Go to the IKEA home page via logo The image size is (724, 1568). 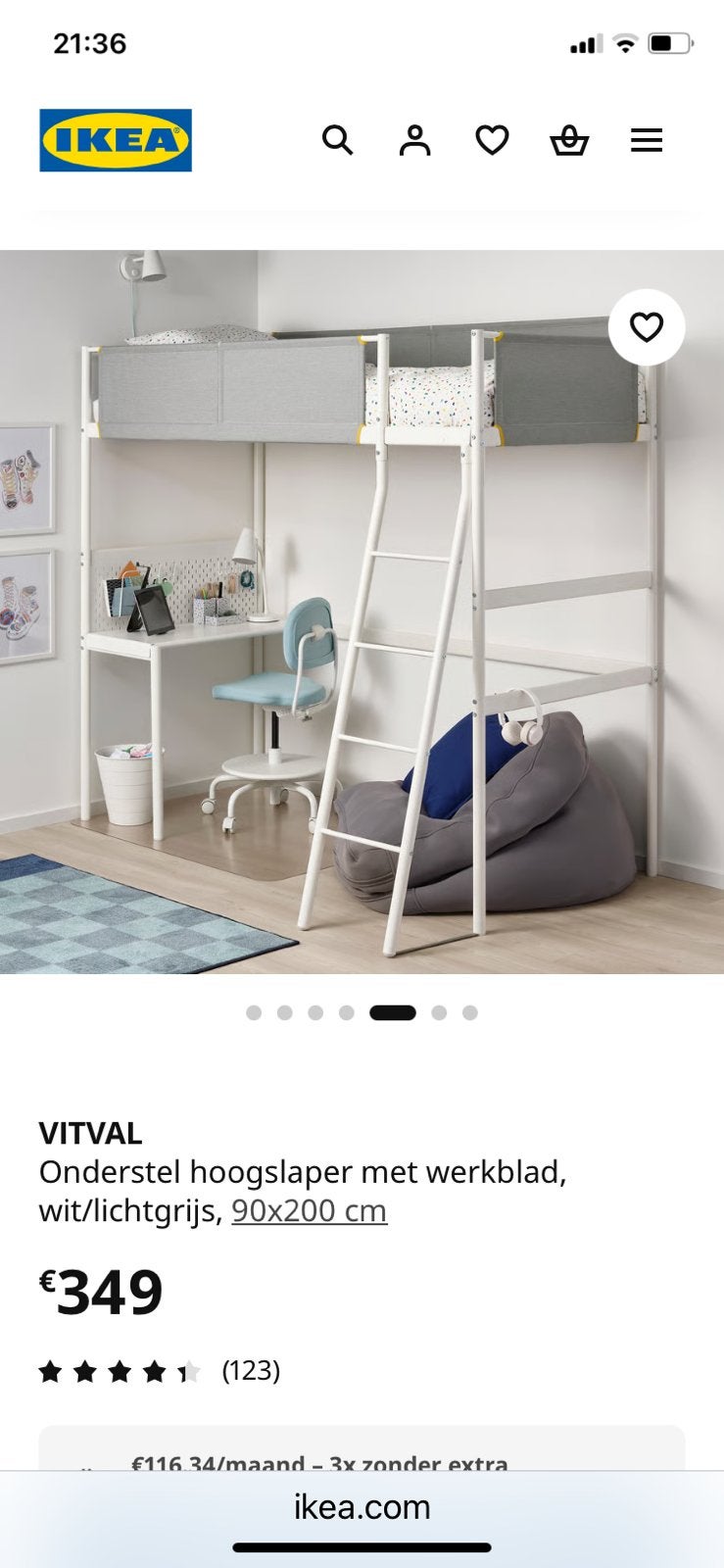(116, 140)
